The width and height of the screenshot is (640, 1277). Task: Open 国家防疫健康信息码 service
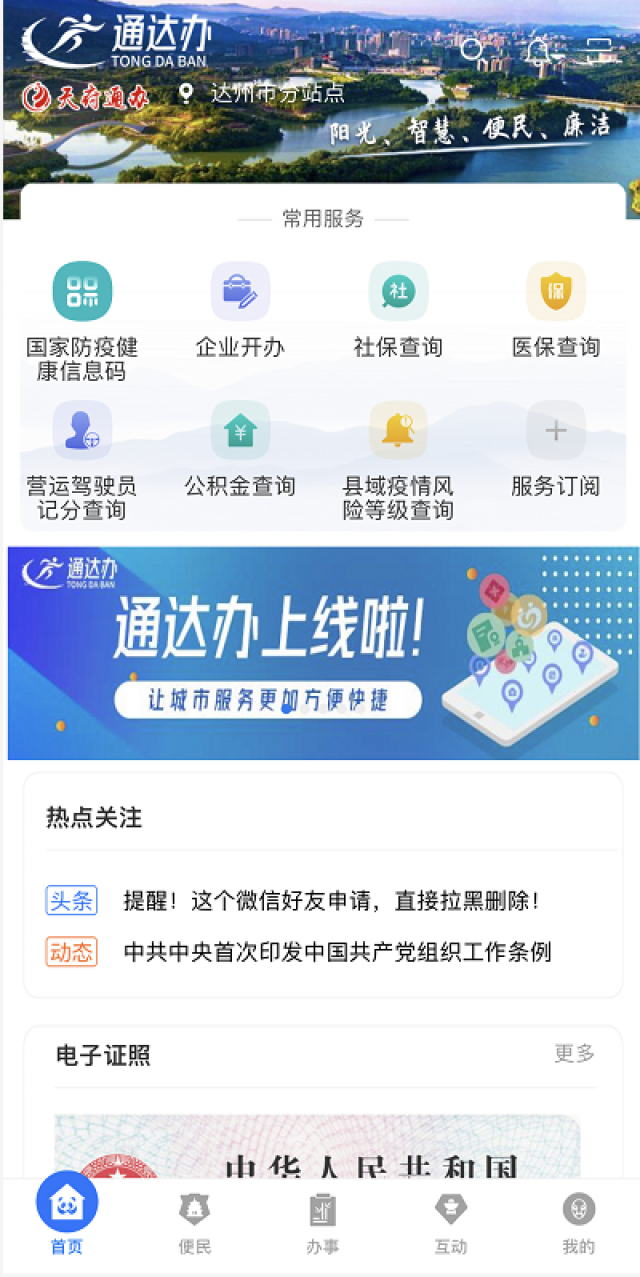click(x=82, y=291)
